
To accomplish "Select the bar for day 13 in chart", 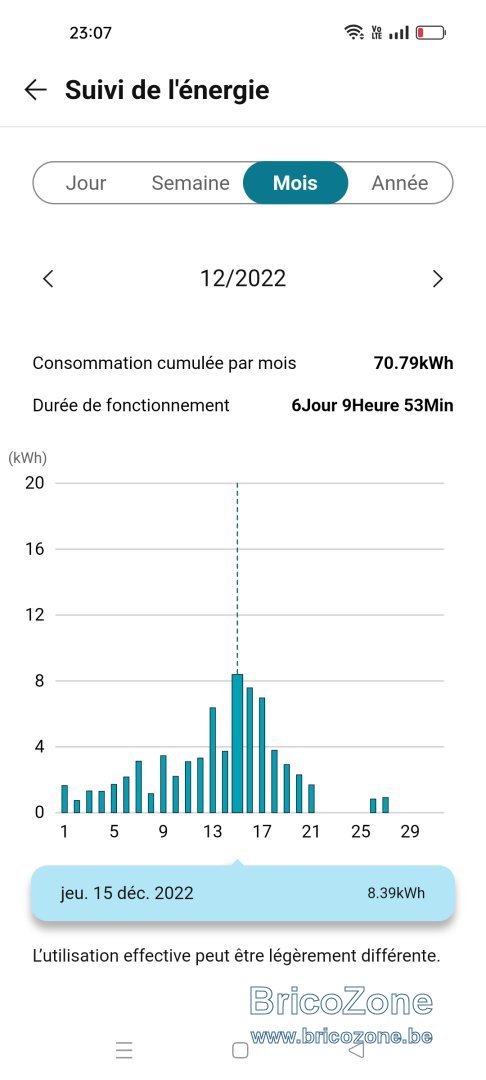I will pyautogui.click(x=213, y=760).
